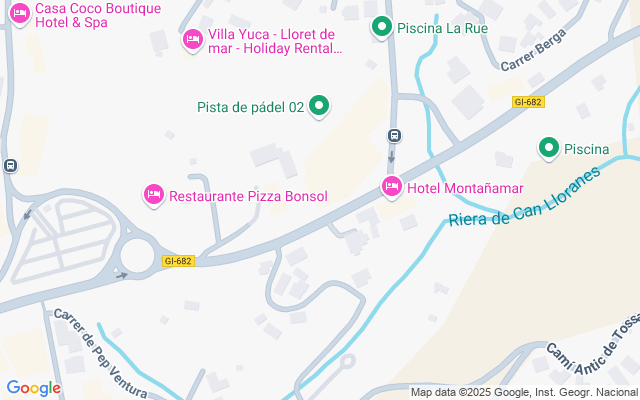This screenshot has height=400, width=640.
Task: Select the bus stop icon above Hotel Montañamar
Action: click(394, 135)
